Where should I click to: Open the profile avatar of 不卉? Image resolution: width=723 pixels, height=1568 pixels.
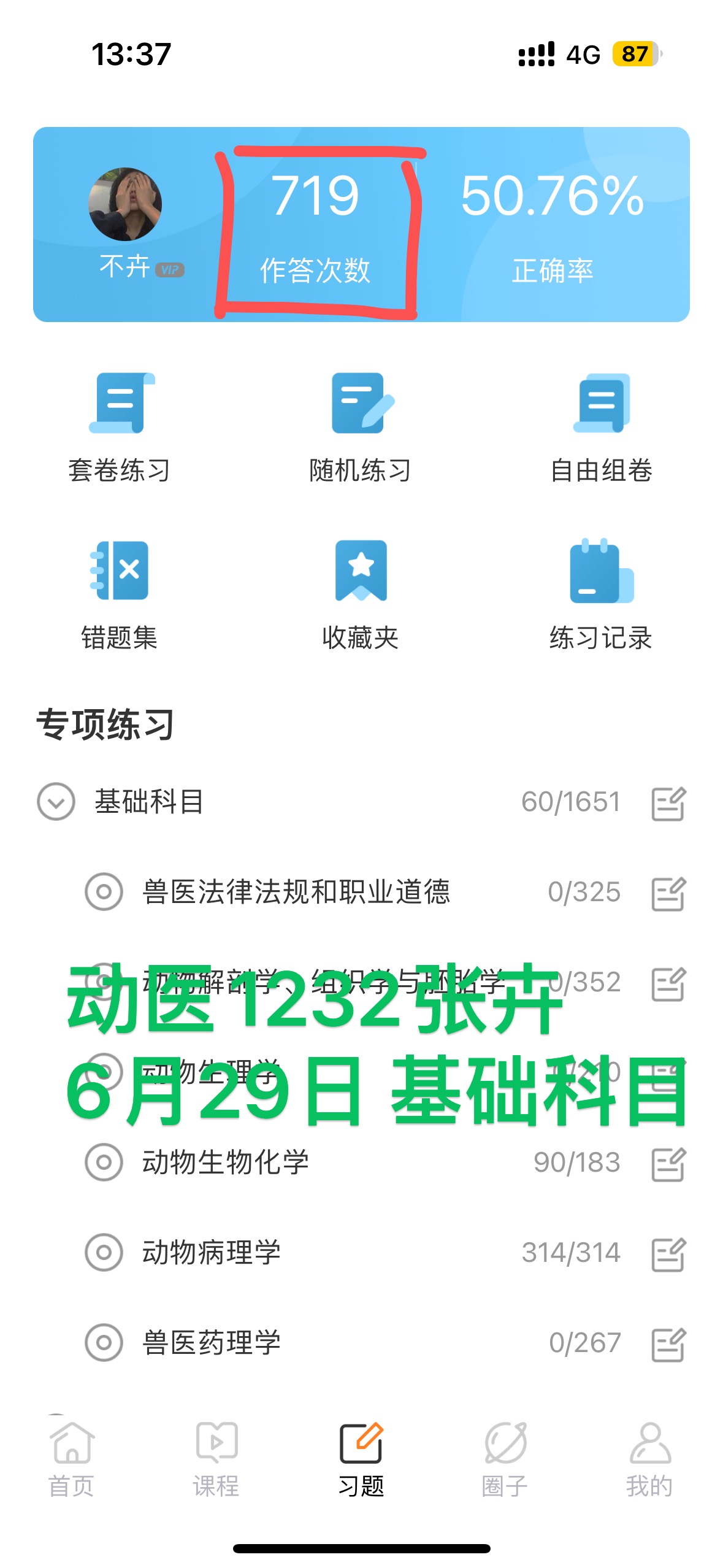click(125, 204)
